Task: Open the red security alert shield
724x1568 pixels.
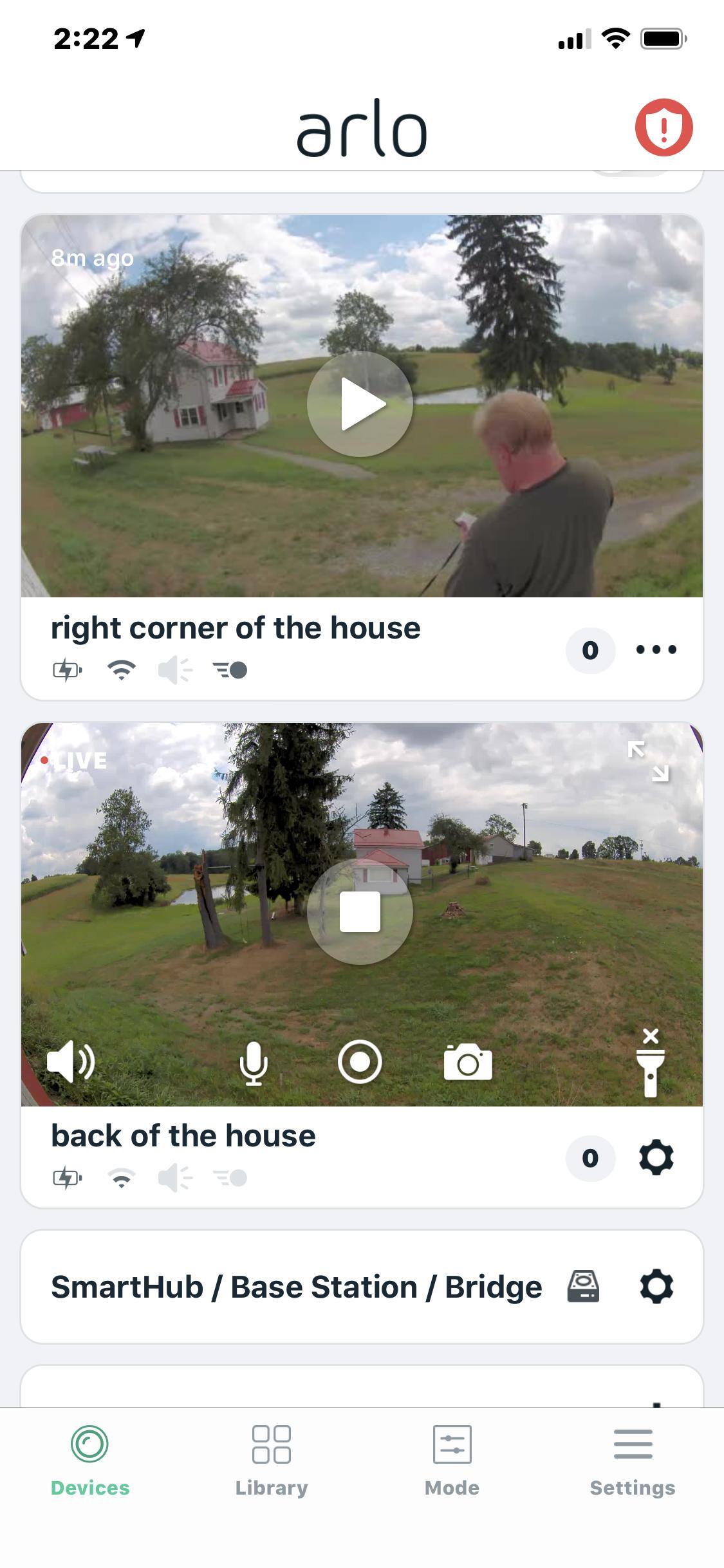Action: pos(664,127)
